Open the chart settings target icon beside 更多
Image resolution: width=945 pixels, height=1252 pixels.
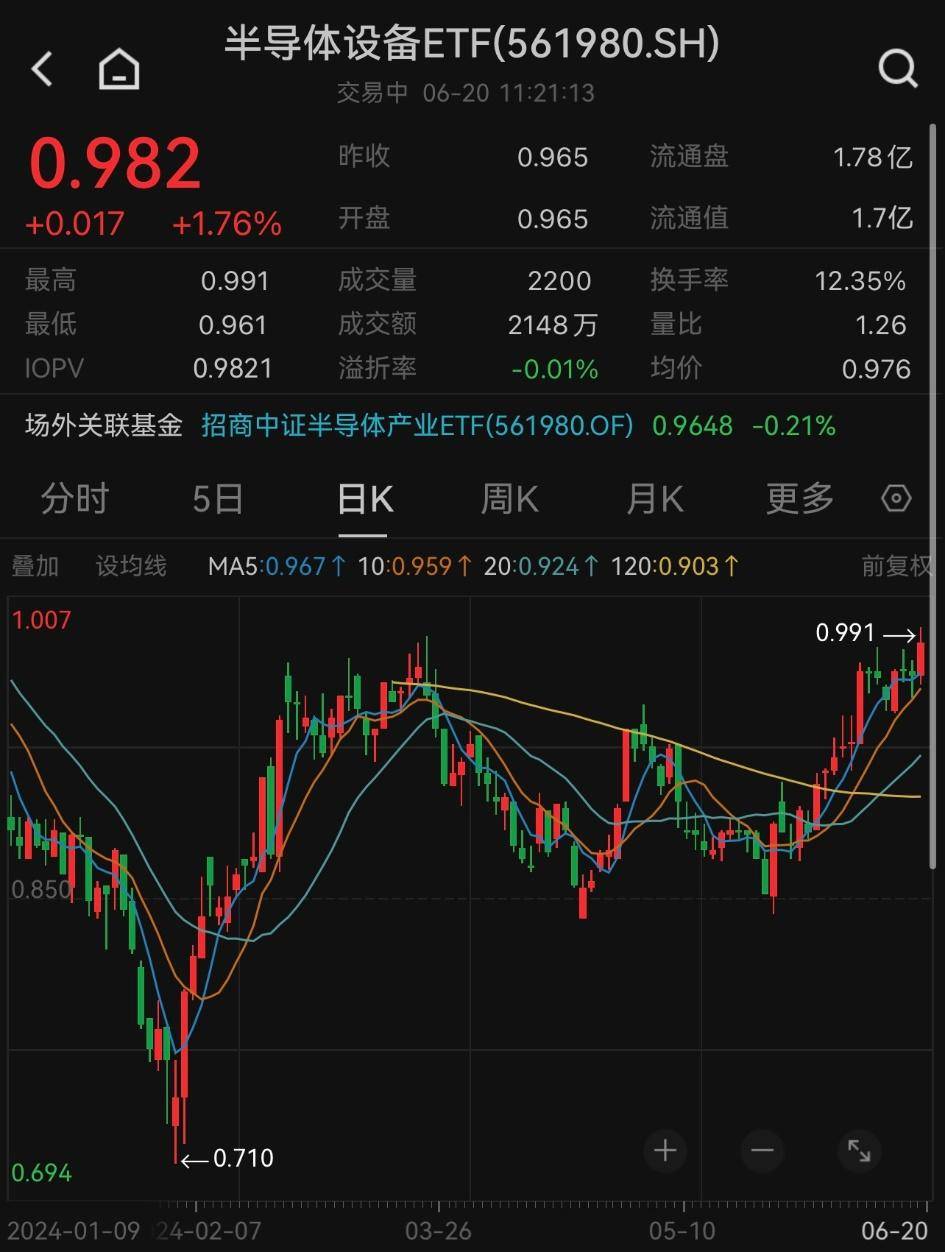(x=895, y=498)
